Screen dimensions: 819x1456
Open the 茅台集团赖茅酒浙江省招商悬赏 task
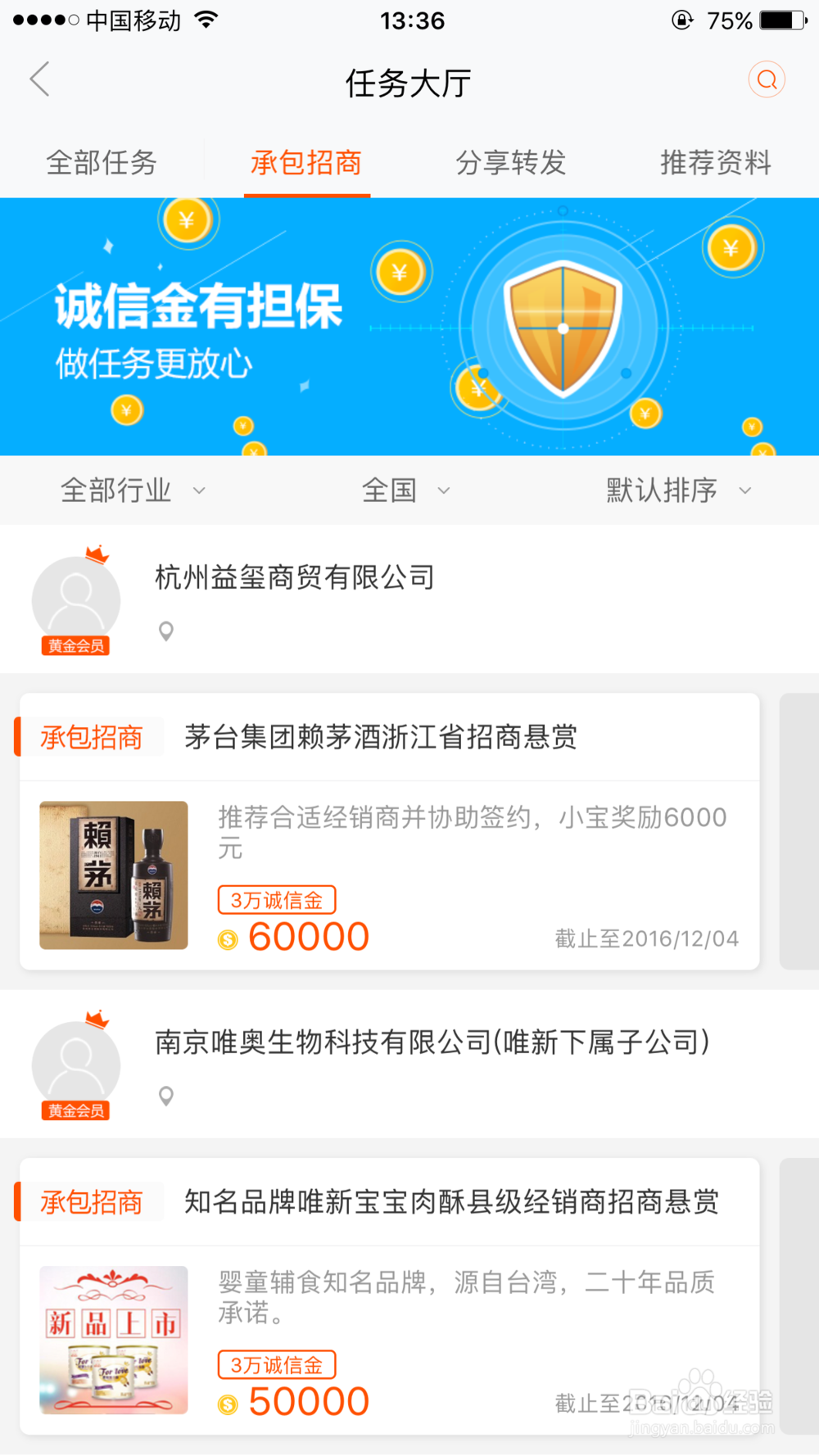click(x=382, y=736)
